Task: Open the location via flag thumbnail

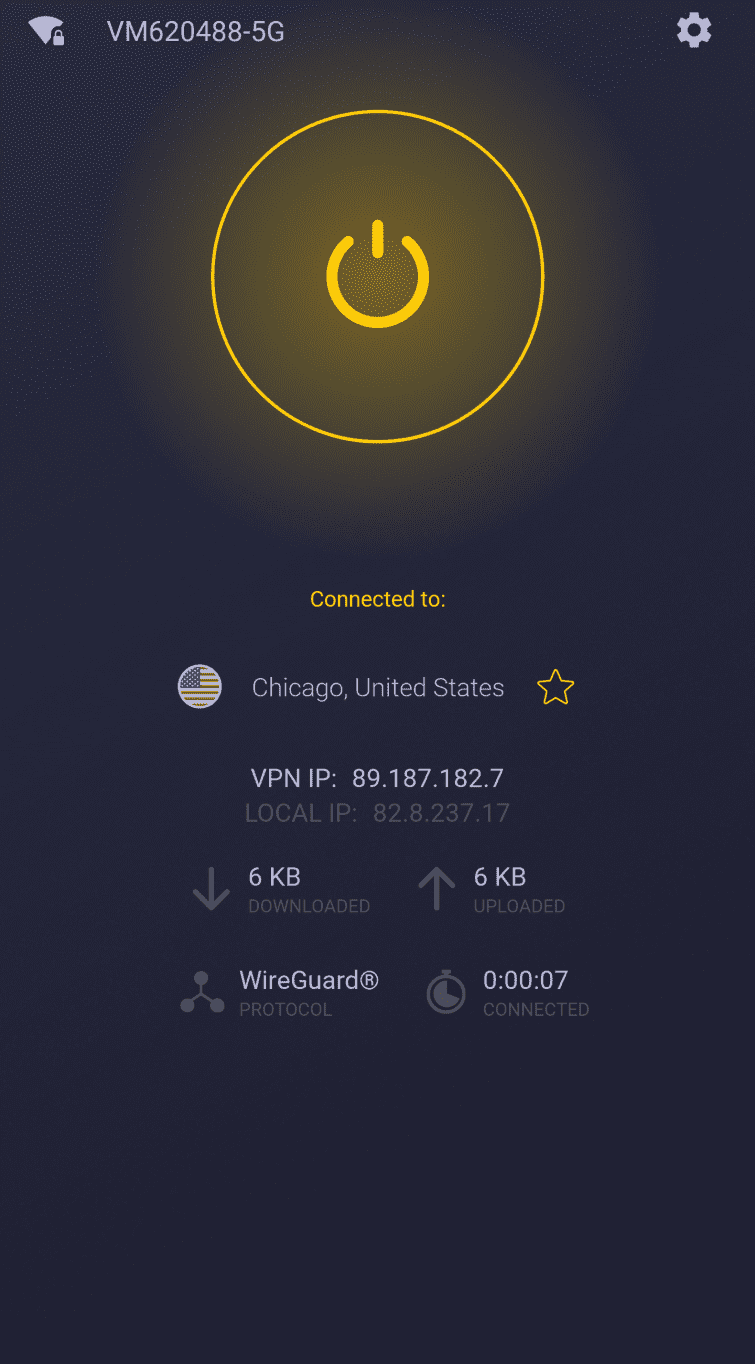Action: [x=200, y=686]
